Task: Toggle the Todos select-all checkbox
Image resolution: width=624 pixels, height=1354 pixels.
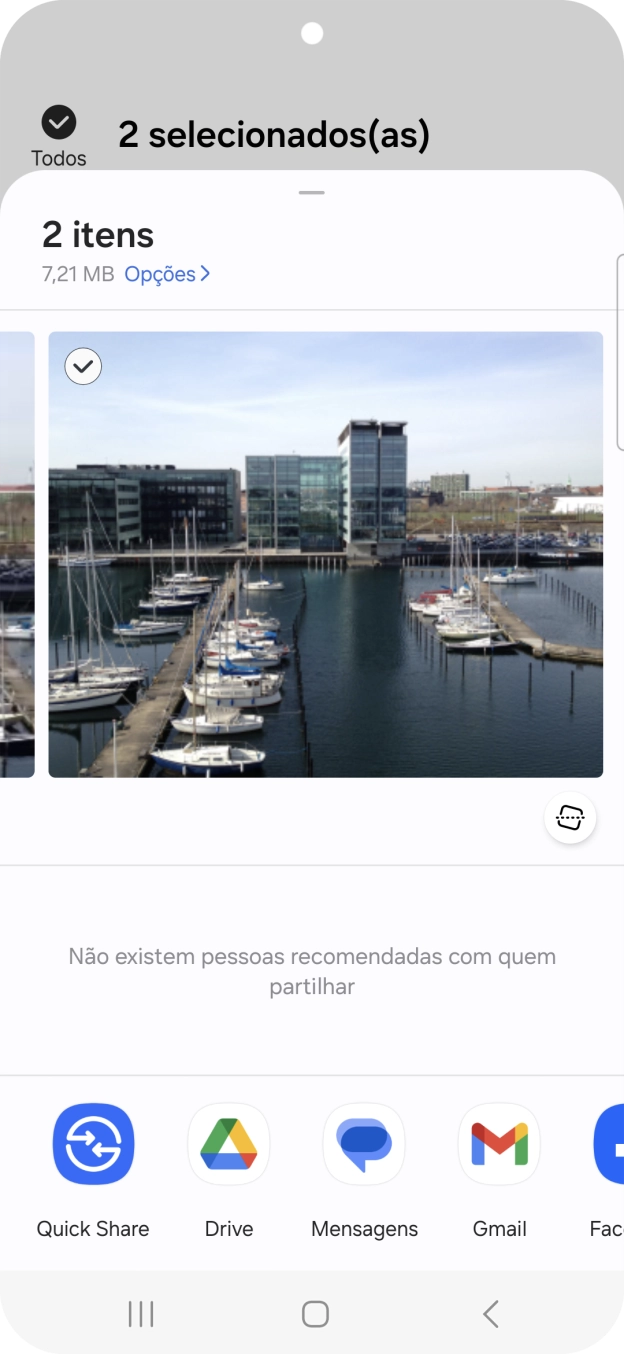Action: [x=59, y=123]
